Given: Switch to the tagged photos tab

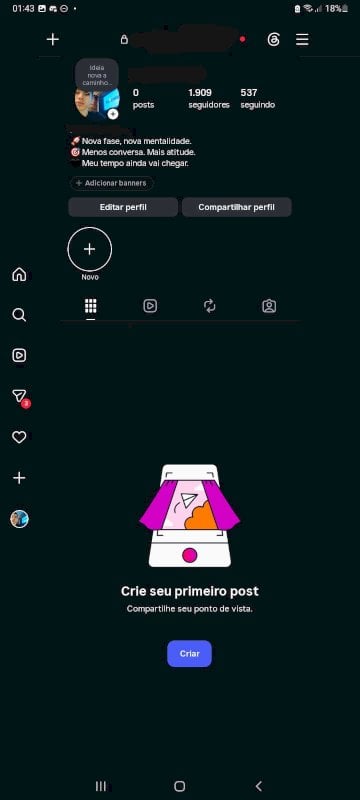Looking at the screenshot, I should (269, 306).
